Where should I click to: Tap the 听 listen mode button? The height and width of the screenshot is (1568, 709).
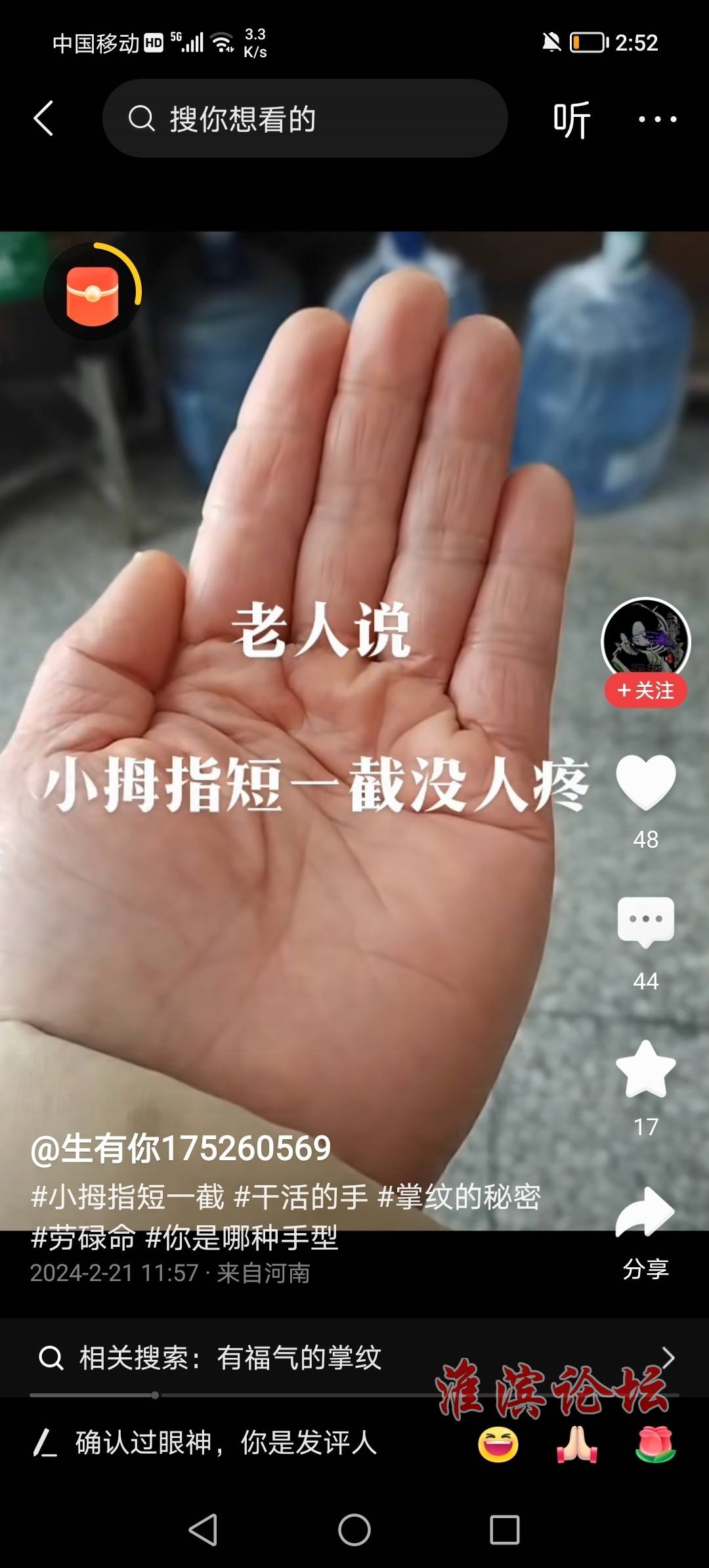(571, 120)
